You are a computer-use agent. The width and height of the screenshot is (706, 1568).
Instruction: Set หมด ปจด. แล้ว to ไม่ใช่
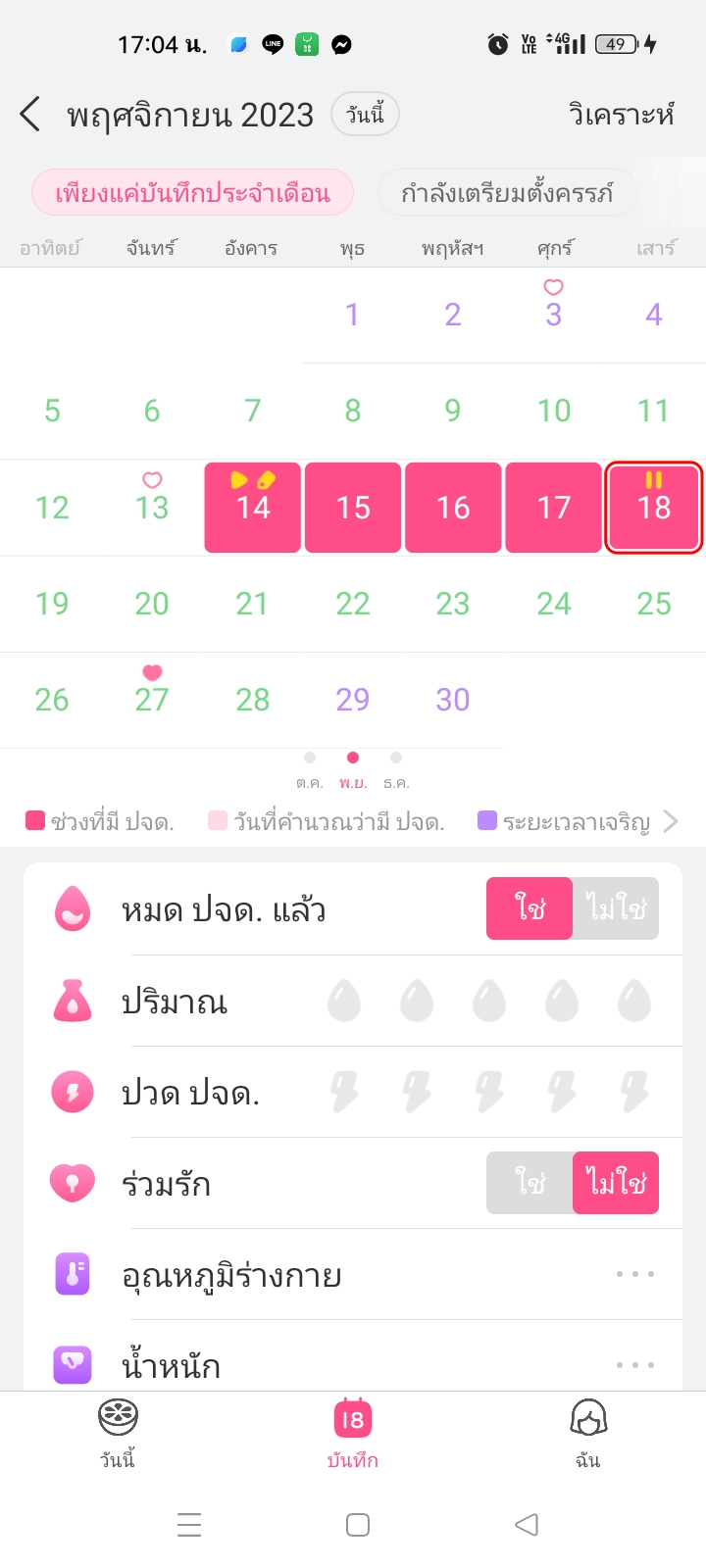pyautogui.click(x=616, y=908)
